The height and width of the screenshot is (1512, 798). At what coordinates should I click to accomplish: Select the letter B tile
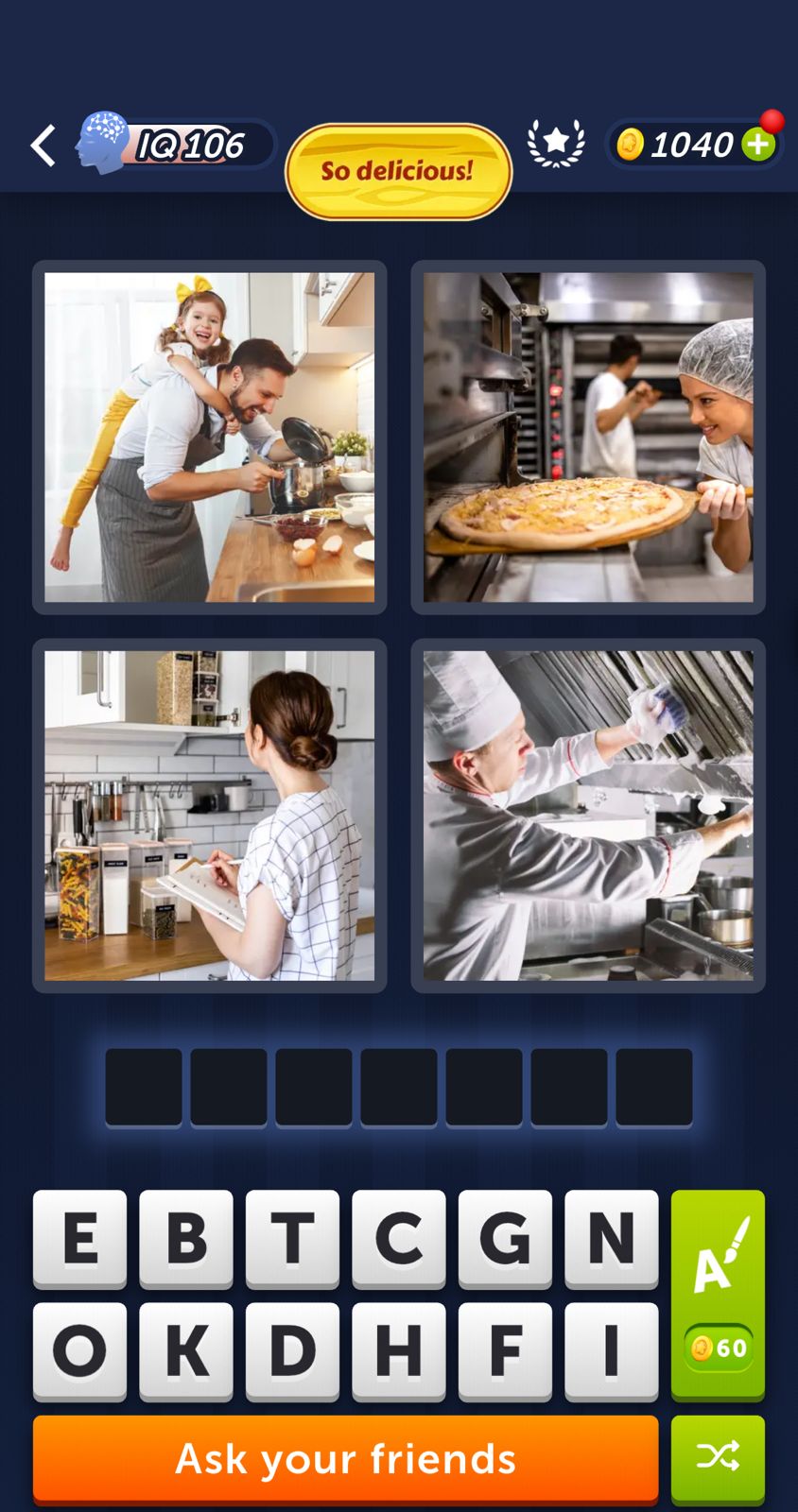pos(186,1238)
